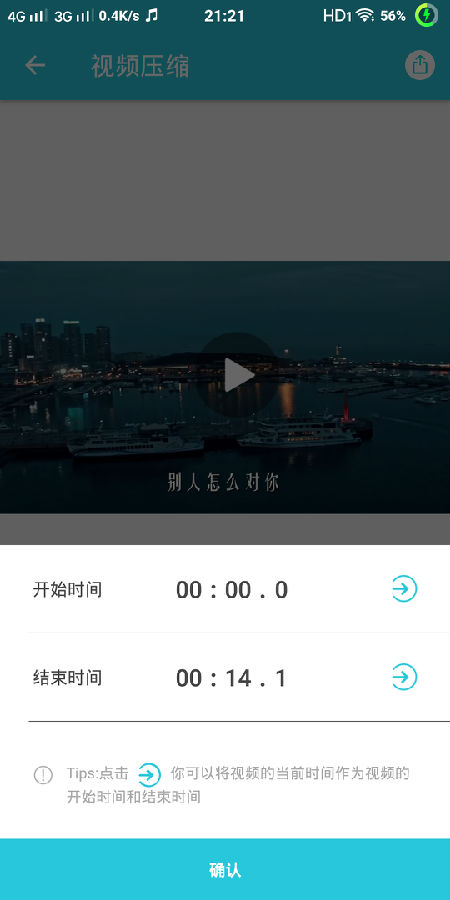450x900 pixels.
Task: Set the current time as 结束时间
Action: point(404,677)
